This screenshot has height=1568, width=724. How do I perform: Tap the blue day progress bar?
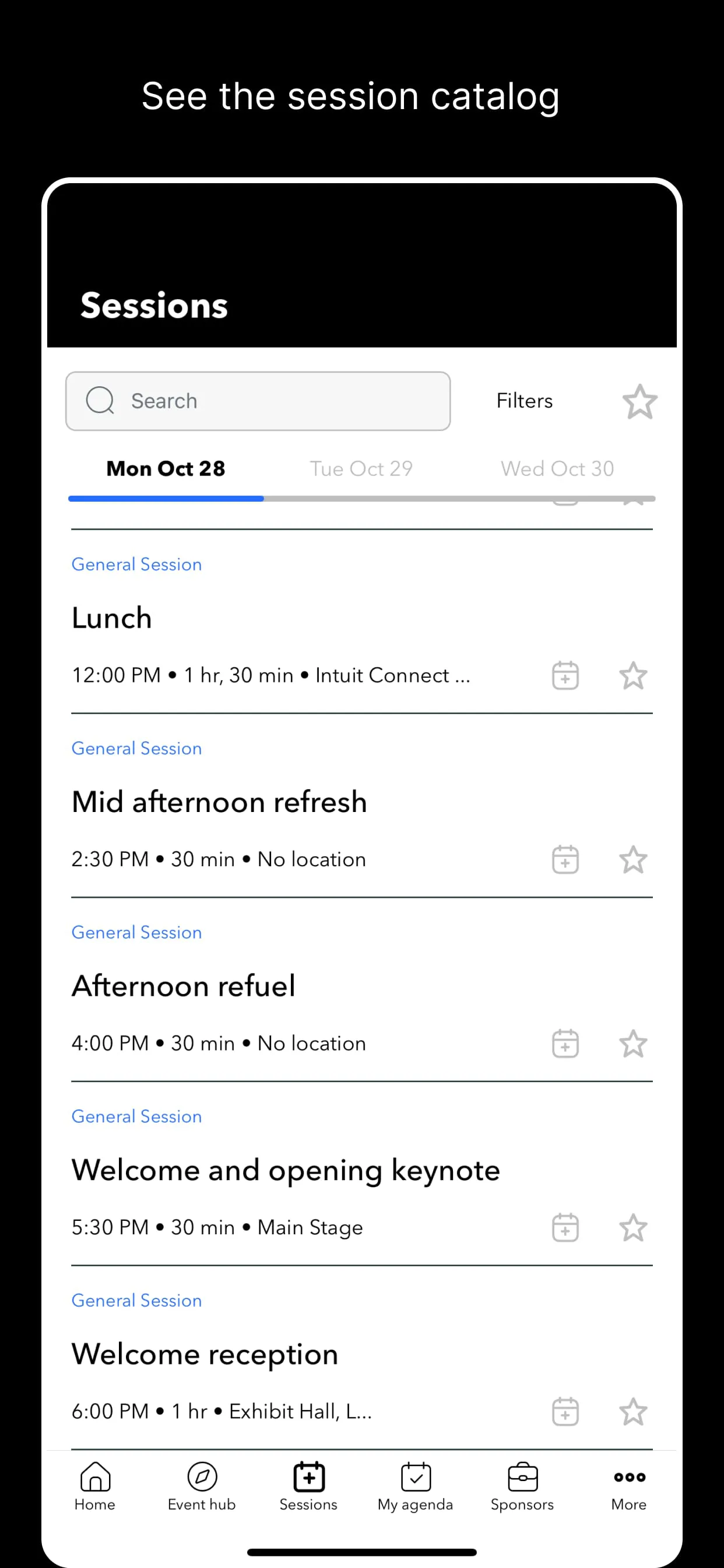tap(165, 499)
